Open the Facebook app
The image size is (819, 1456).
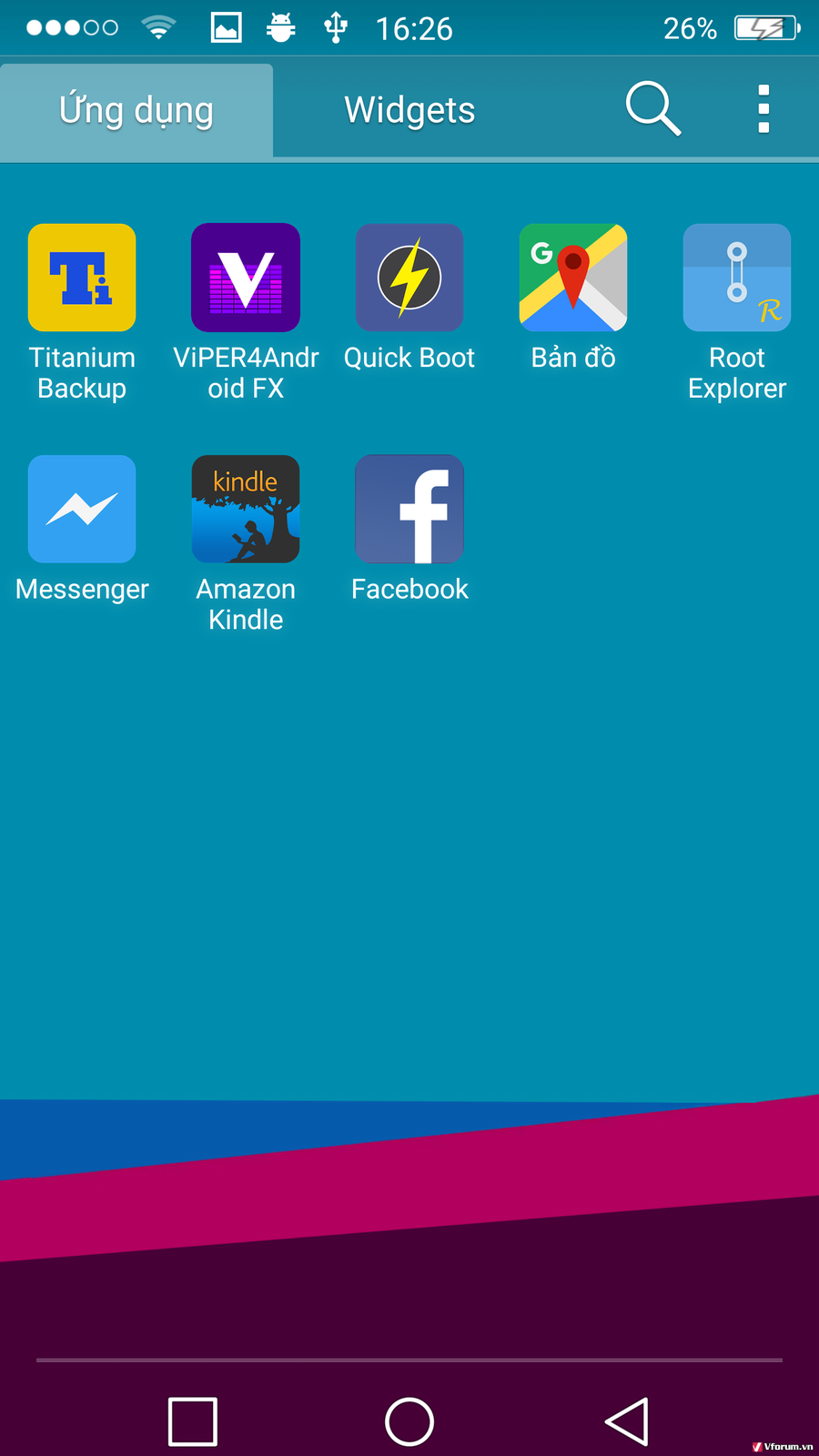click(x=409, y=509)
